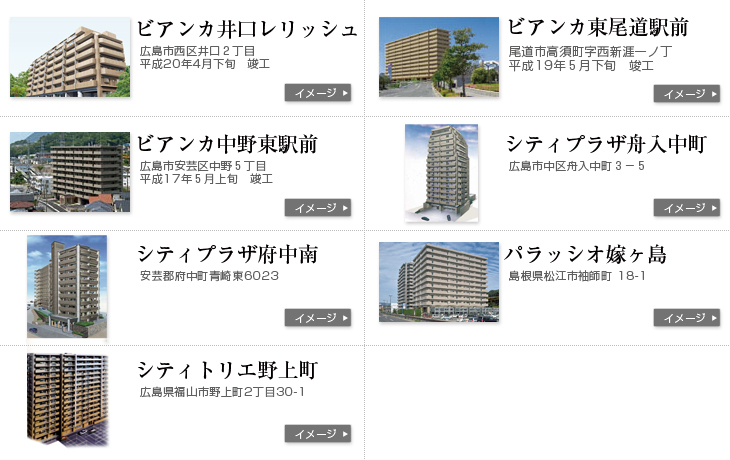Select イメージ under シティプラザ舟入中町
Screen dimensions: 730x460
(687, 208)
